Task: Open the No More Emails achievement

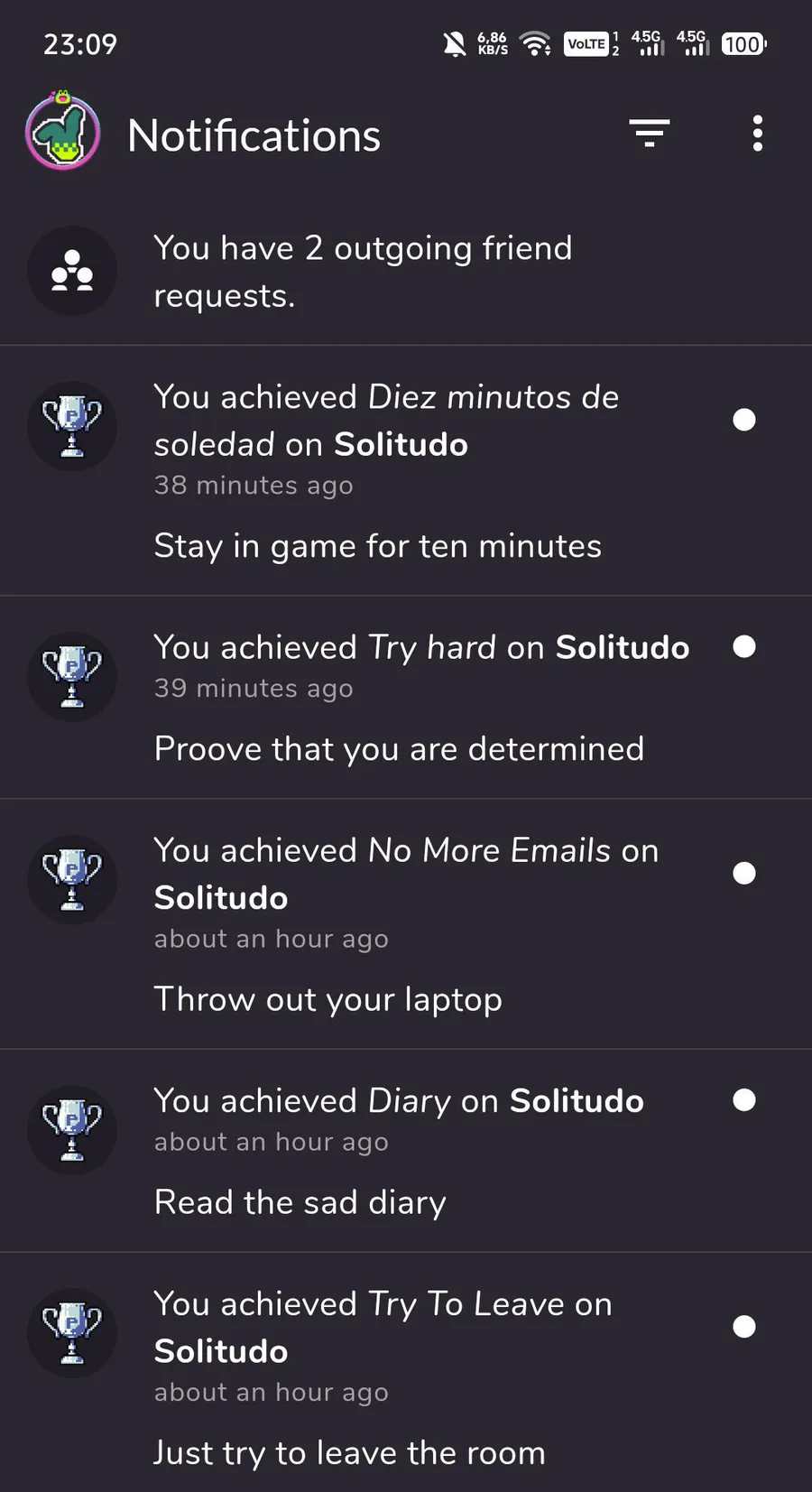Action: pyautogui.click(x=406, y=922)
